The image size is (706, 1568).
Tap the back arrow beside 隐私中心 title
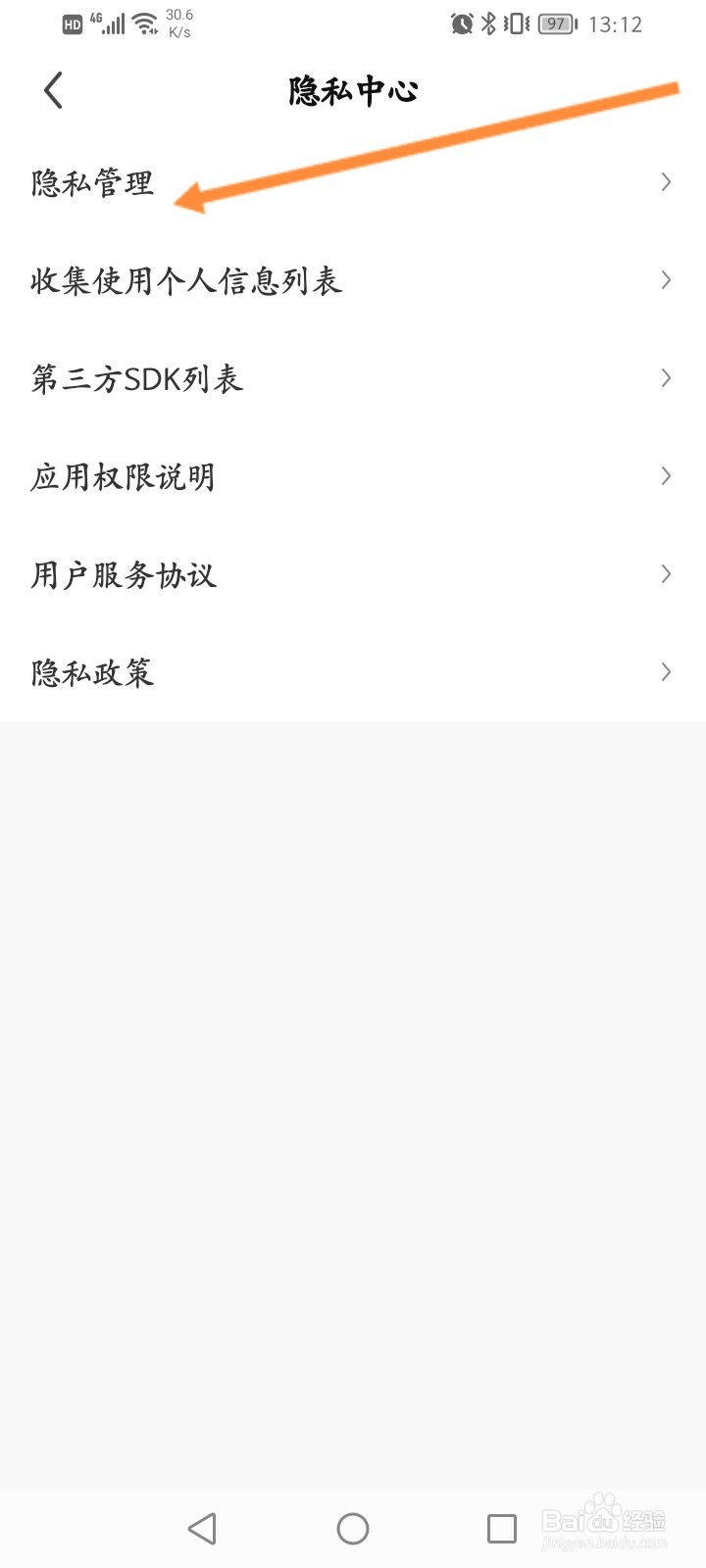point(53,89)
